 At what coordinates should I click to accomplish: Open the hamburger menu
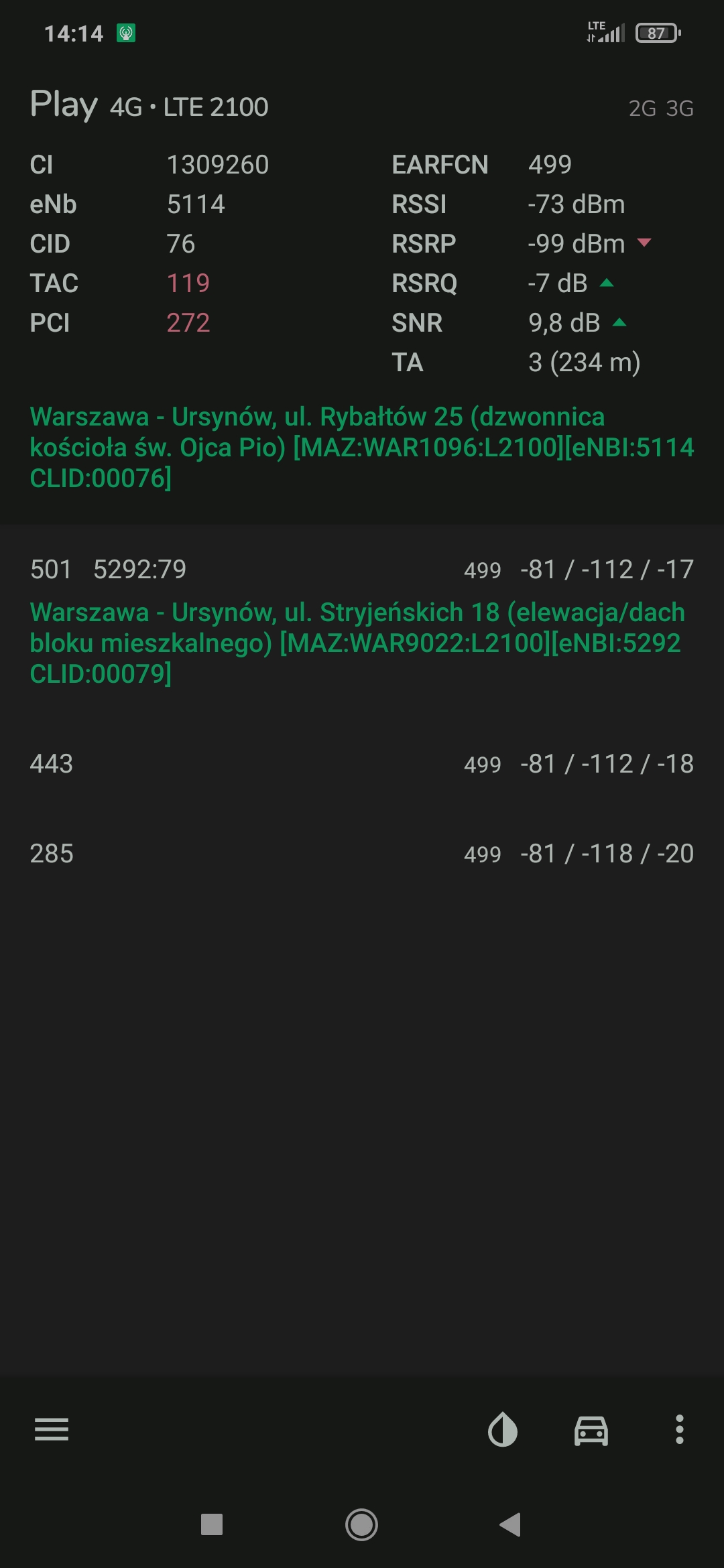coord(52,1429)
